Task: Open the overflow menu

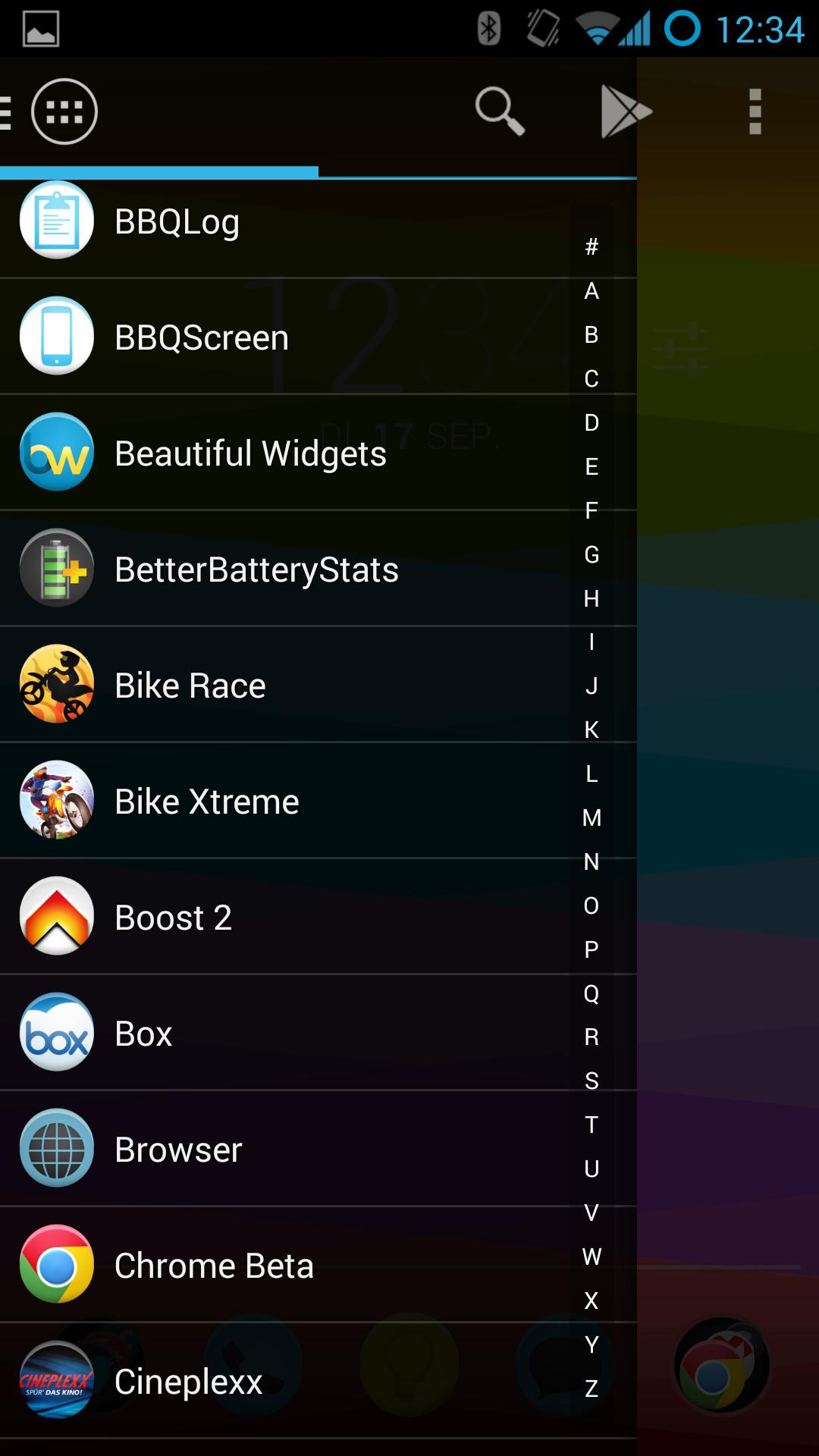Action: [x=755, y=111]
